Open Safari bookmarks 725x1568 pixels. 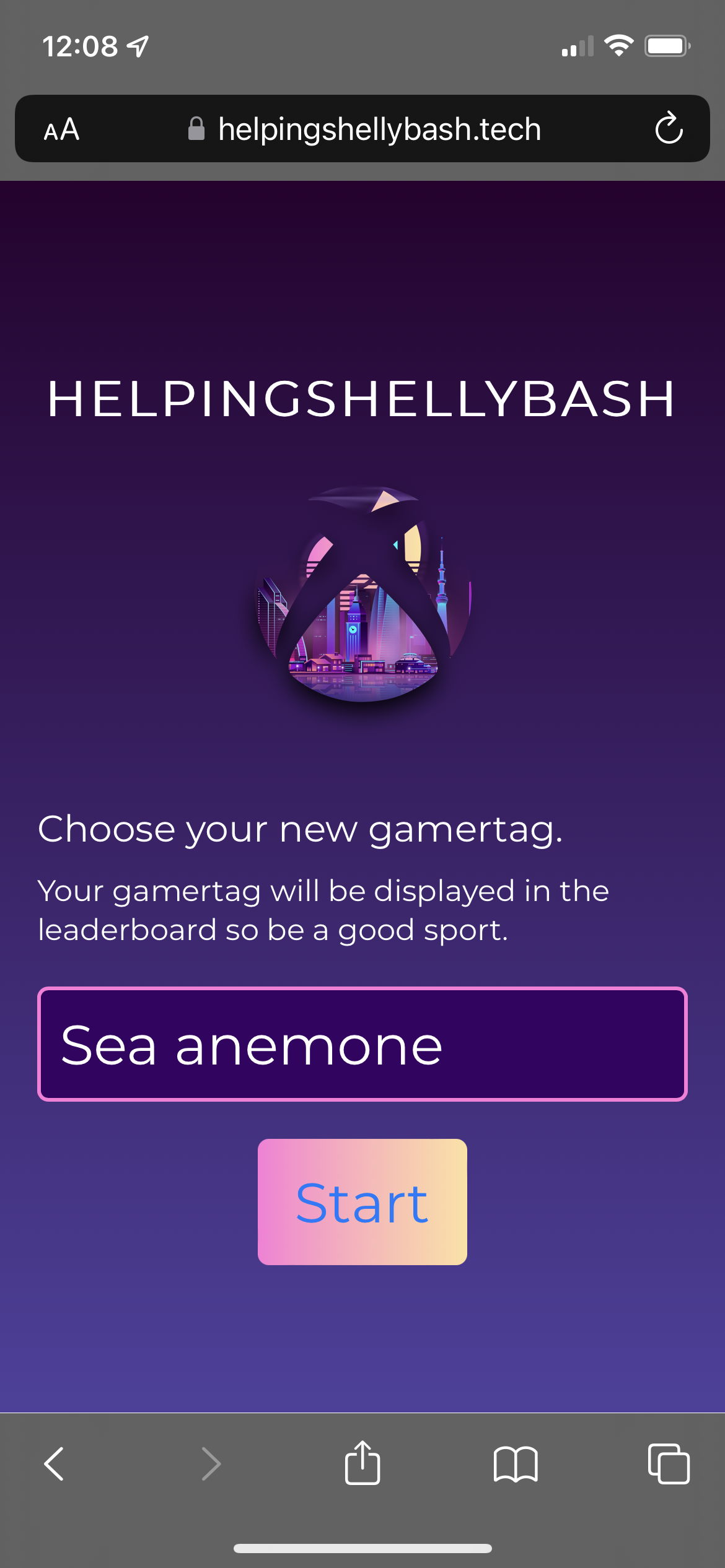point(516,1464)
